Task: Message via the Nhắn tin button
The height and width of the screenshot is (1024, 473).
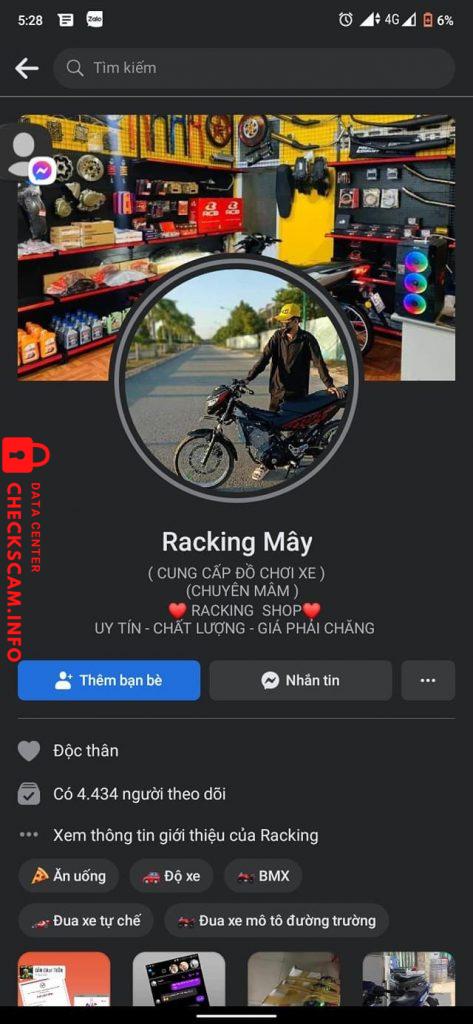Action: (x=301, y=680)
